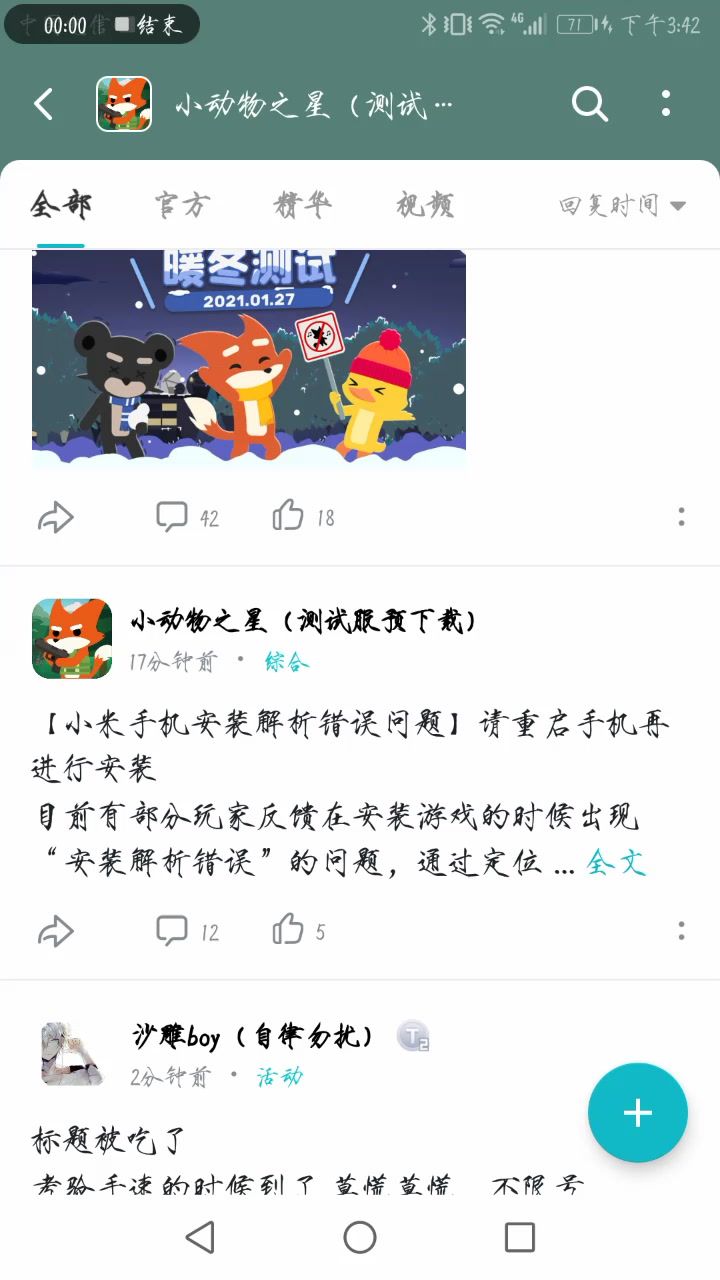The image size is (720, 1280).
Task: Open the header overflow menu
Action: [x=666, y=104]
